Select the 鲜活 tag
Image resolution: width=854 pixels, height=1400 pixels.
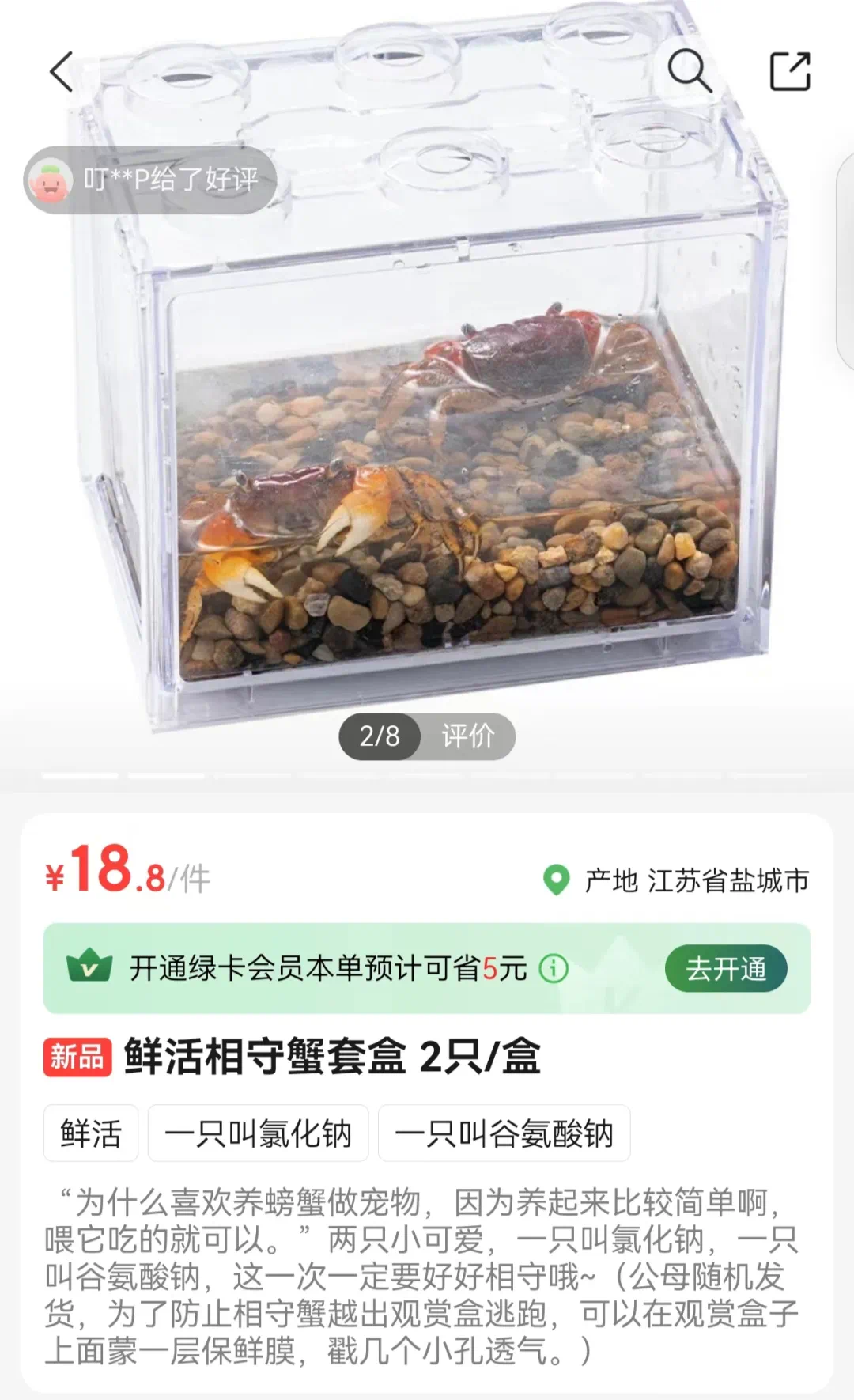tap(91, 1133)
